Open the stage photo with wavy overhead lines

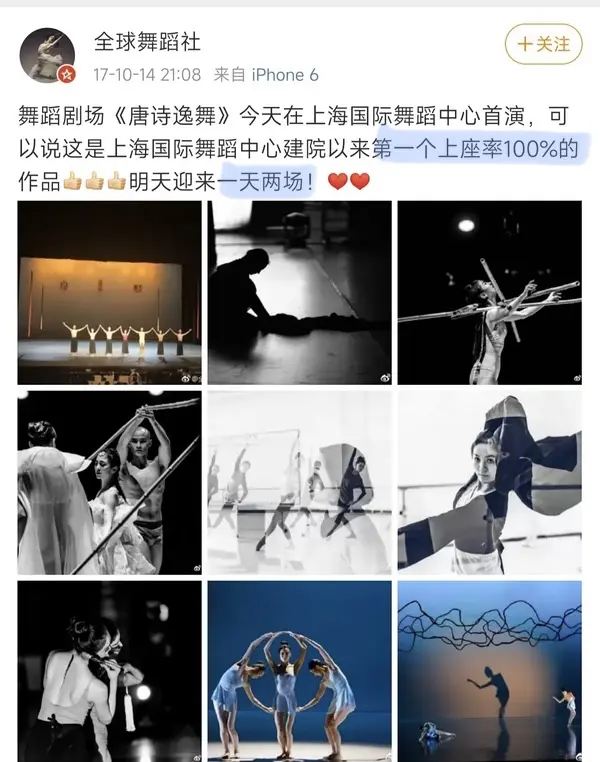tap(489, 671)
